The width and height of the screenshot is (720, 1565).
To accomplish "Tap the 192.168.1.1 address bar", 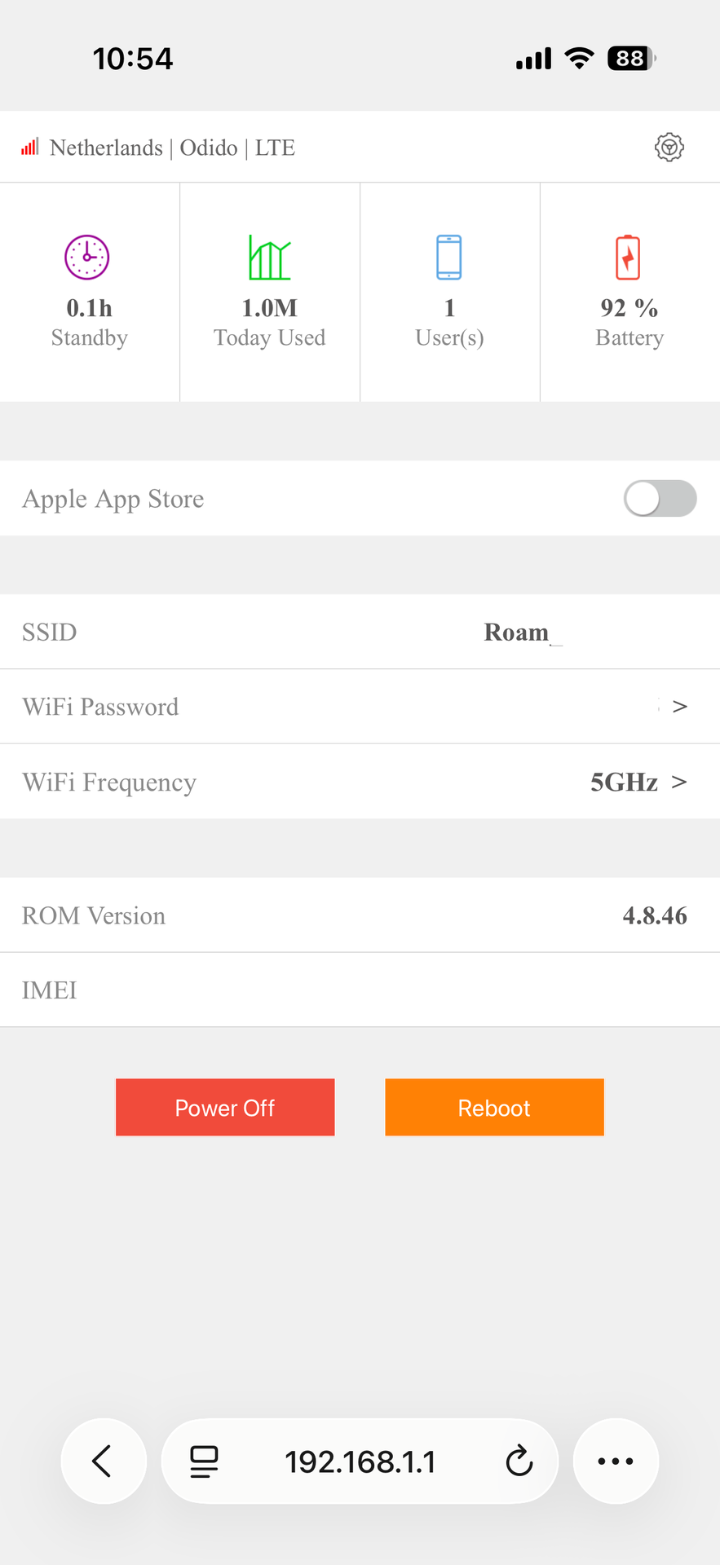I will coord(360,1462).
